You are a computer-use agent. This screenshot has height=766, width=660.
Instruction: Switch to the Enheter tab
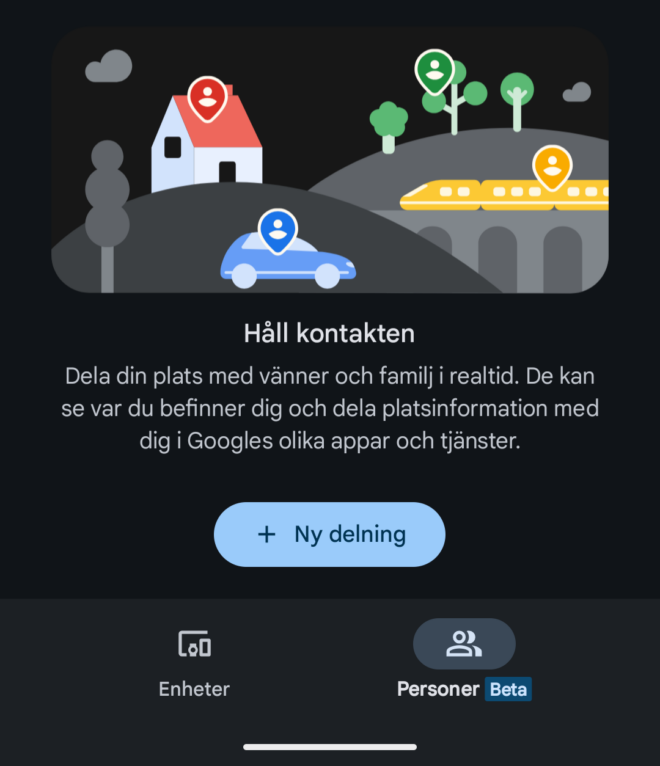click(194, 662)
